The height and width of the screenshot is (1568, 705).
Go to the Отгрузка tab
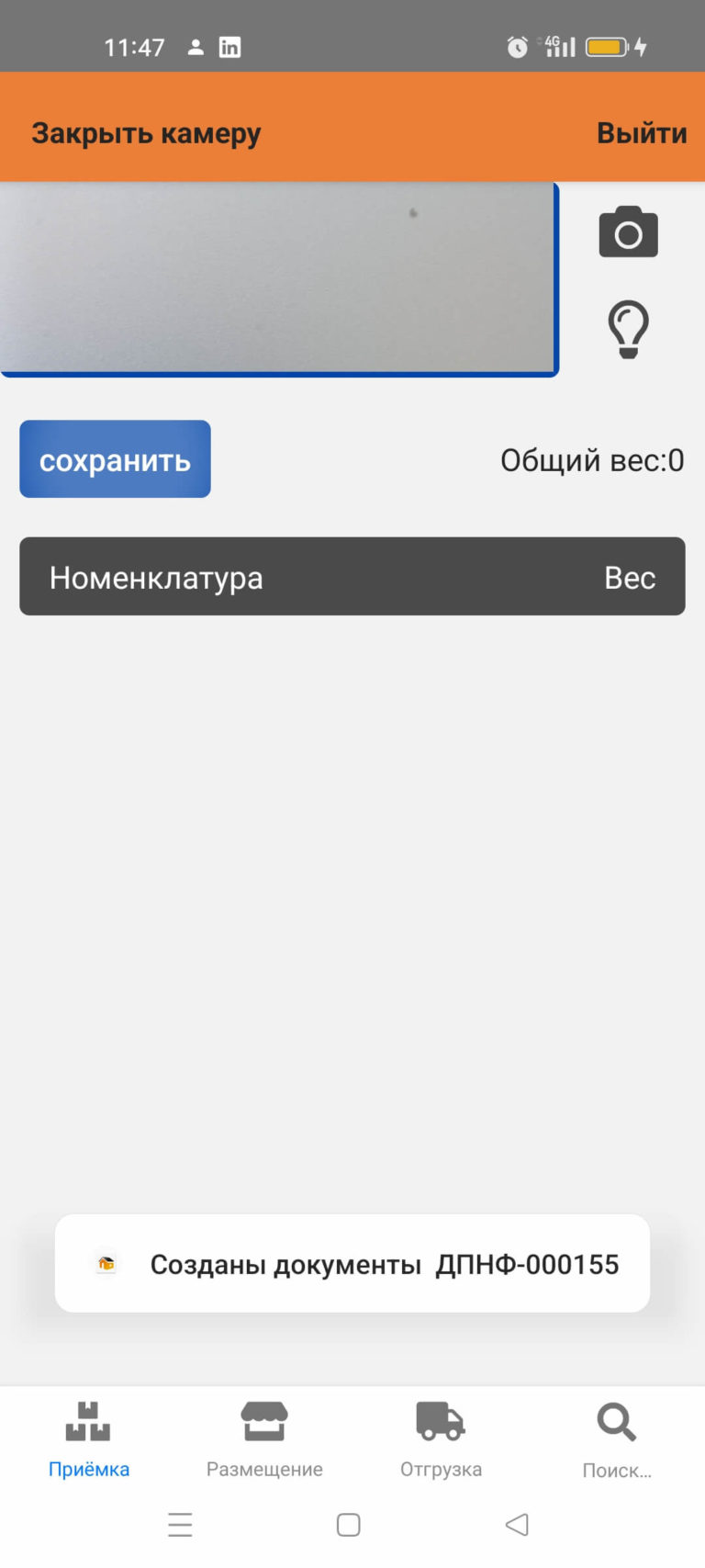441,1439
